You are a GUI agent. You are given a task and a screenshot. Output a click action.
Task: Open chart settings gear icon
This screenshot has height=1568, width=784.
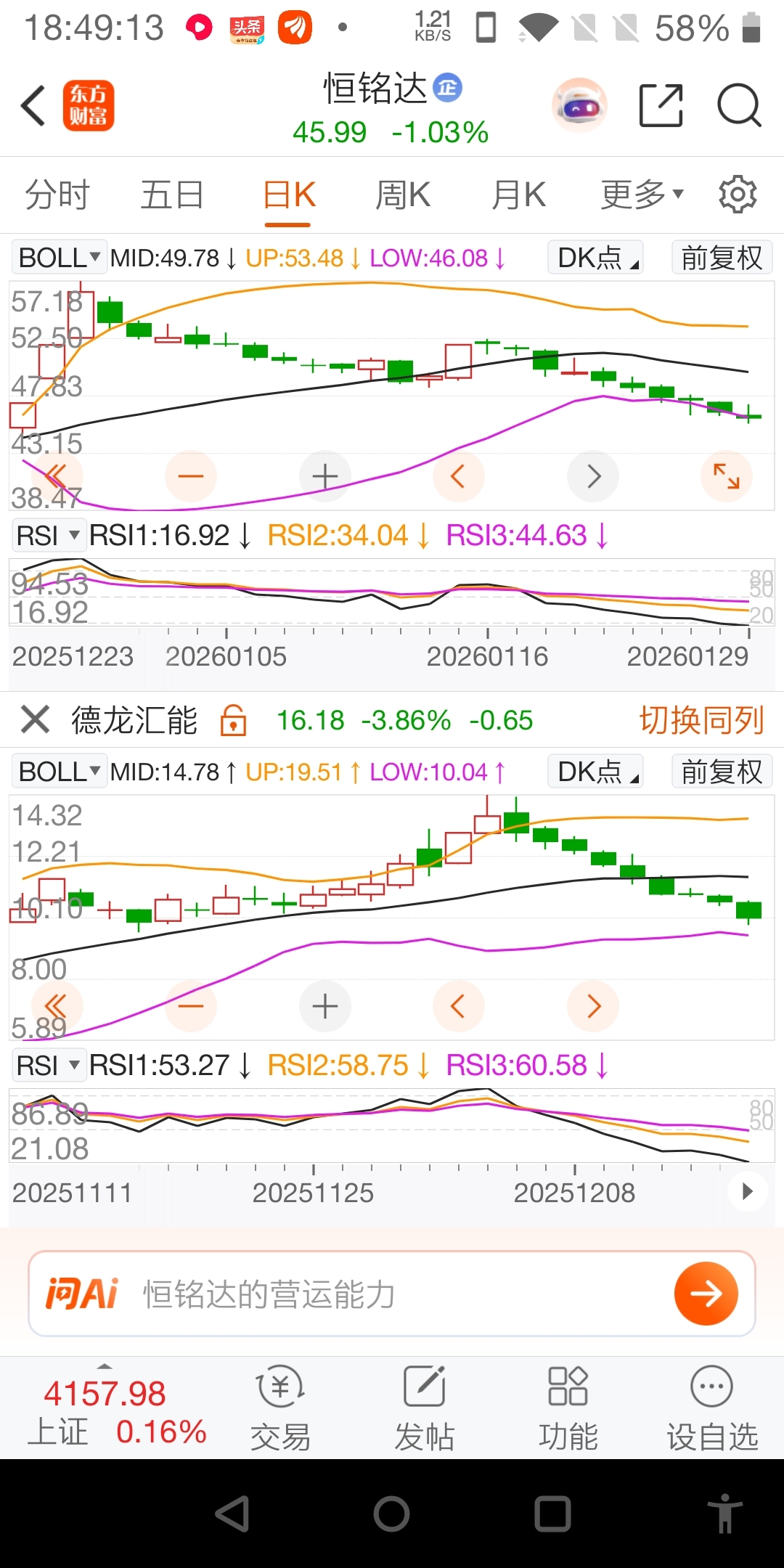point(738,195)
